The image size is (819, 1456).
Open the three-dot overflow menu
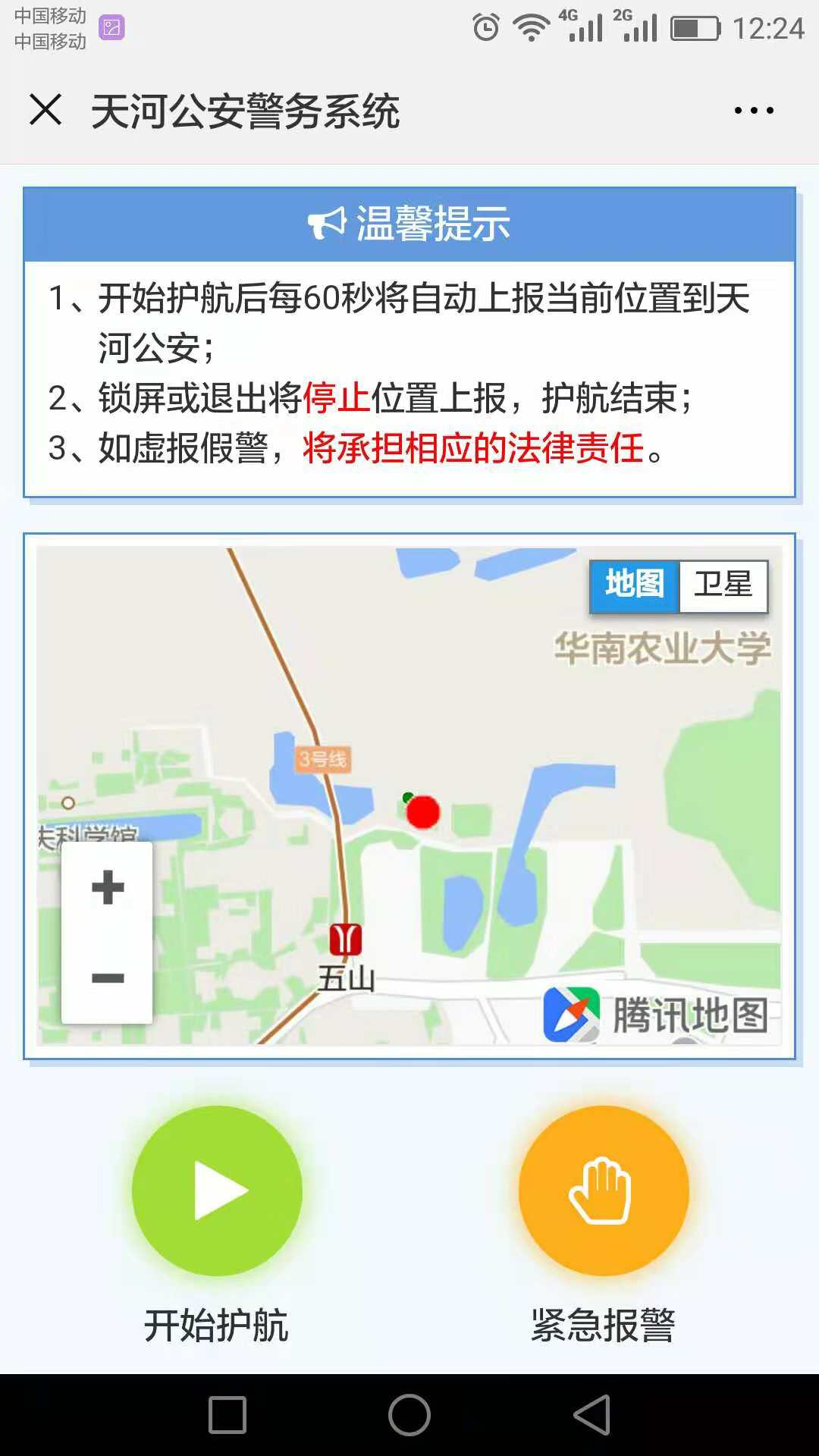(754, 111)
